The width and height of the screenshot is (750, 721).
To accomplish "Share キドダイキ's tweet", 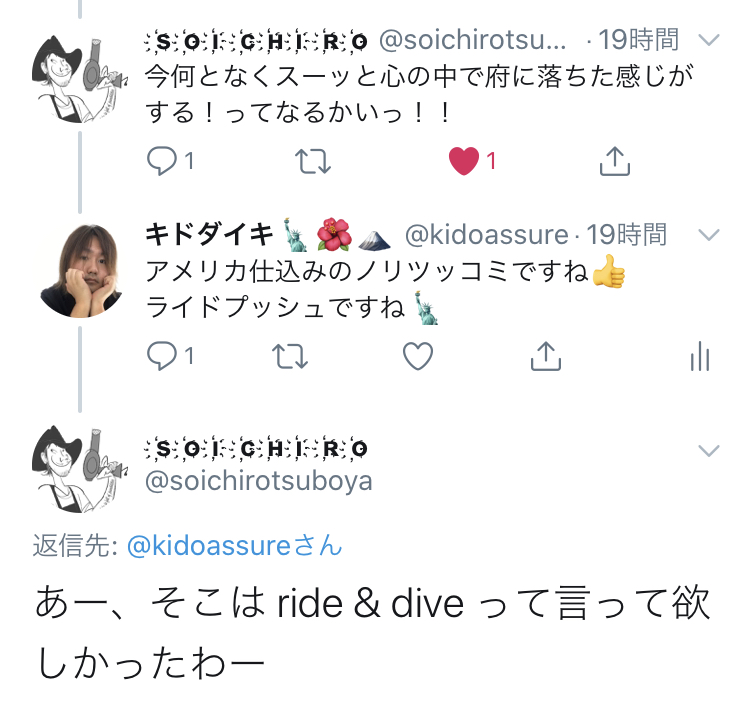I will pyautogui.click(x=544, y=356).
